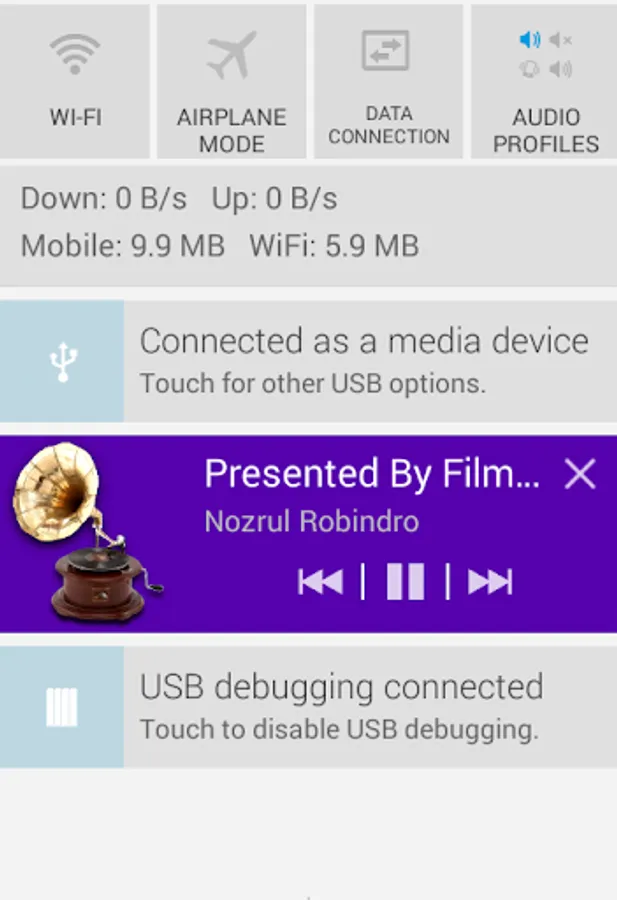Open Audio Profiles quick setting

(545, 81)
